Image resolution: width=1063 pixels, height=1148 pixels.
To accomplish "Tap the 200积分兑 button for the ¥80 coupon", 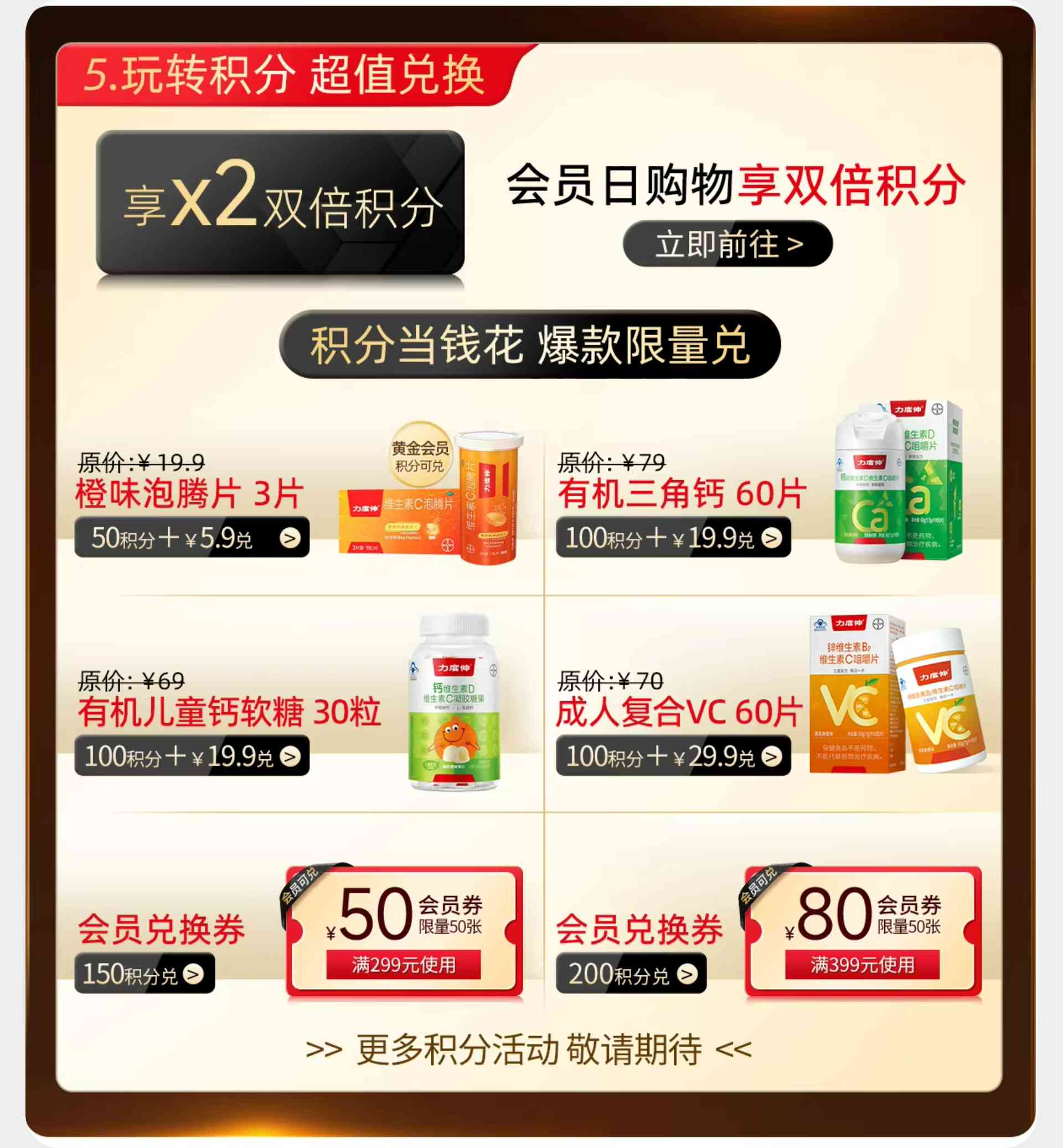I will pyautogui.click(x=631, y=974).
